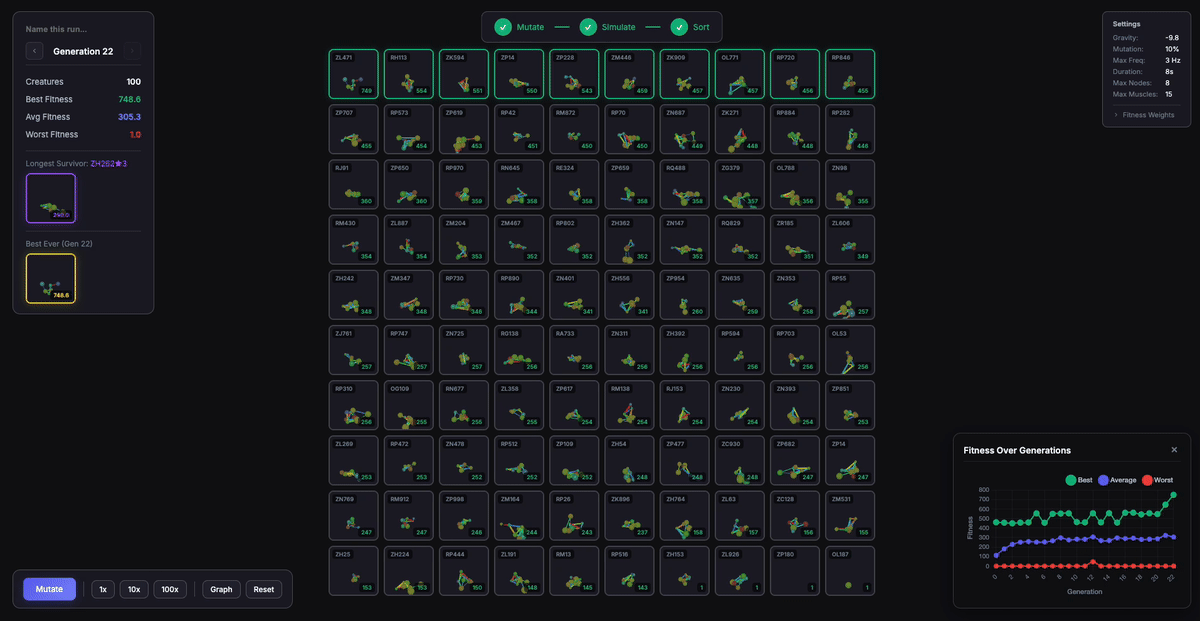This screenshot has height=621, width=1200.
Task: Run 10x generations
Action: 134,589
